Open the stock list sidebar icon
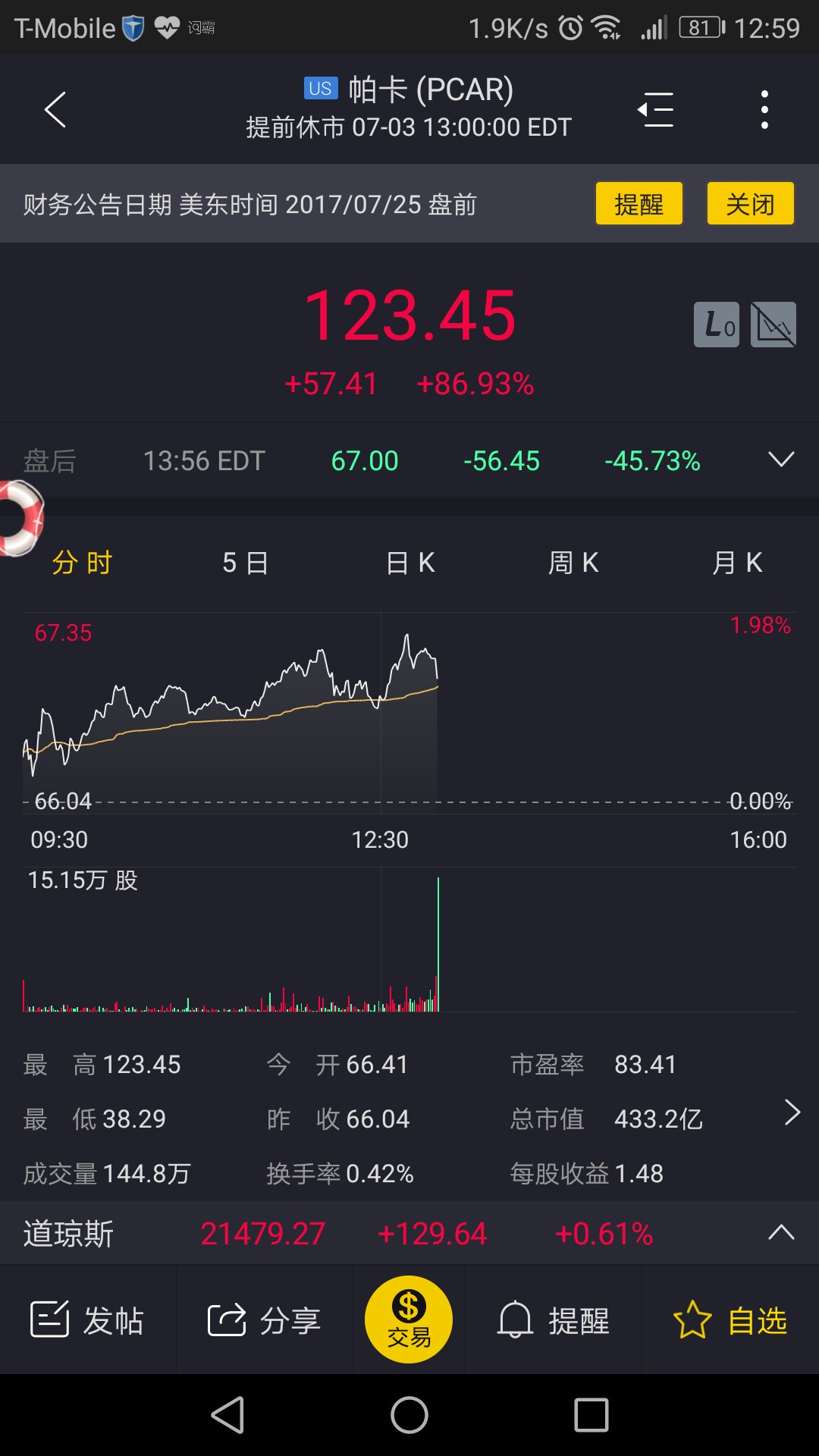This screenshot has height=1456, width=819. click(x=656, y=110)
